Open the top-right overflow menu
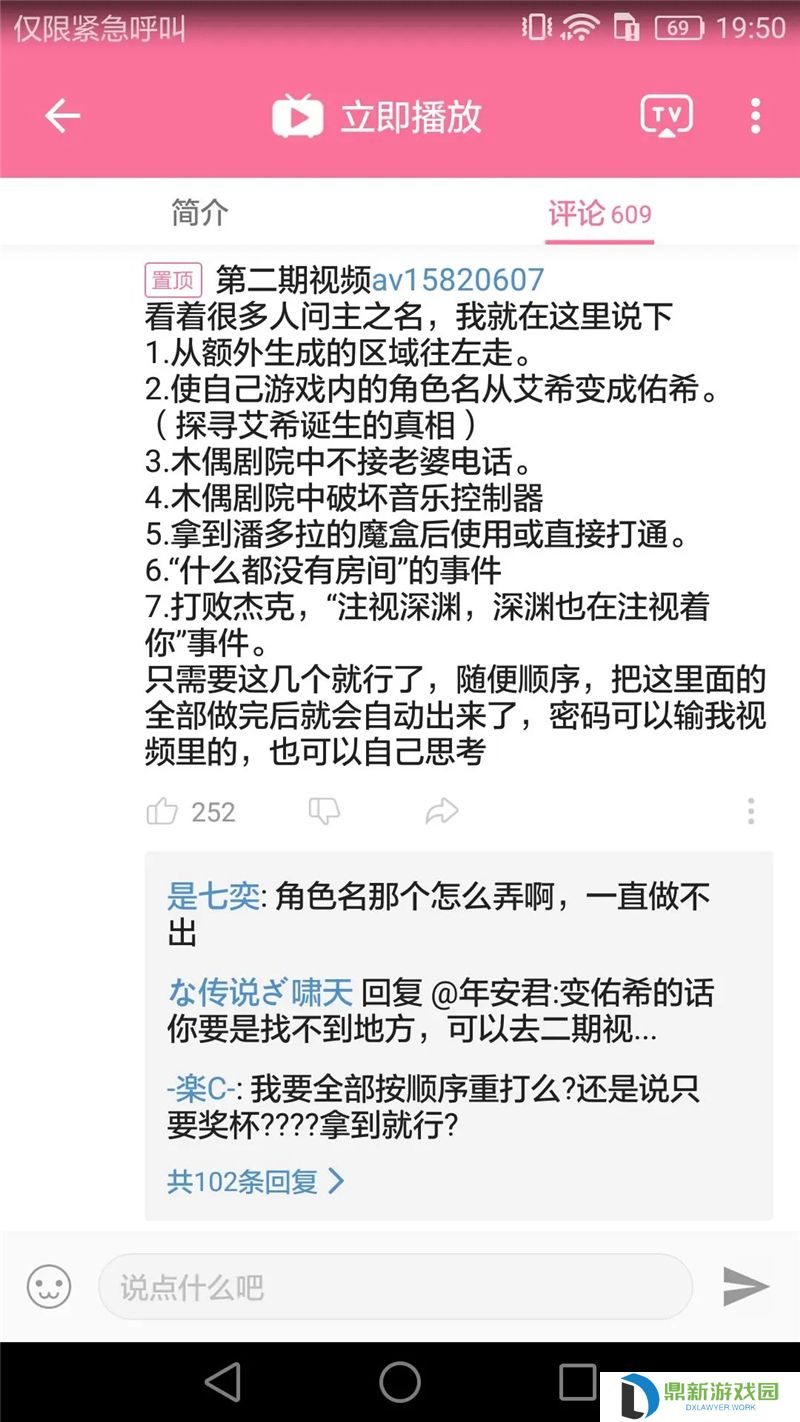This screenshot has height=1422, width=800. coord(755,117)
